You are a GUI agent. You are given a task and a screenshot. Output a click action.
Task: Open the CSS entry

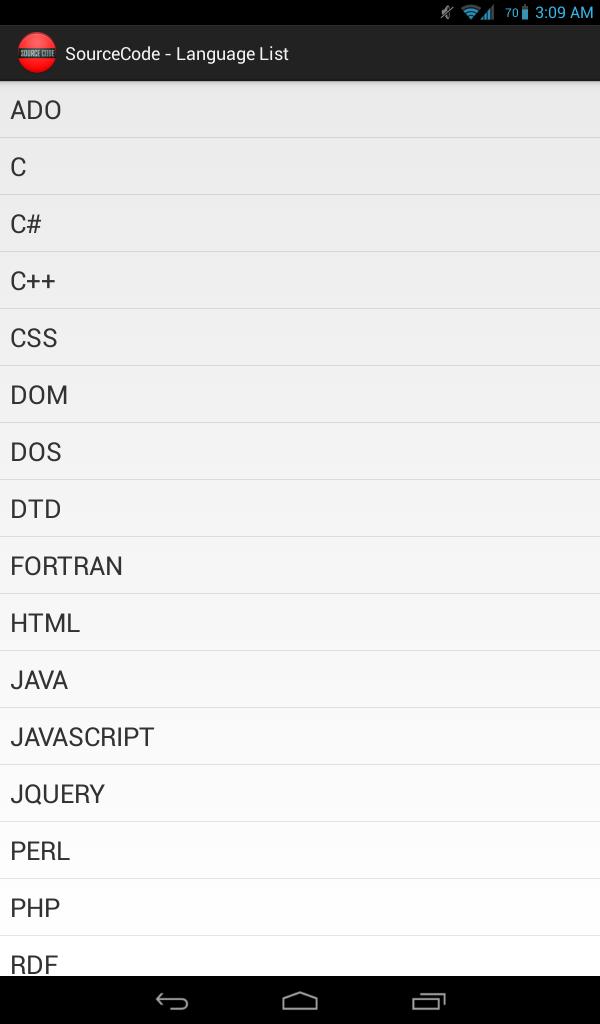(300, 338)
